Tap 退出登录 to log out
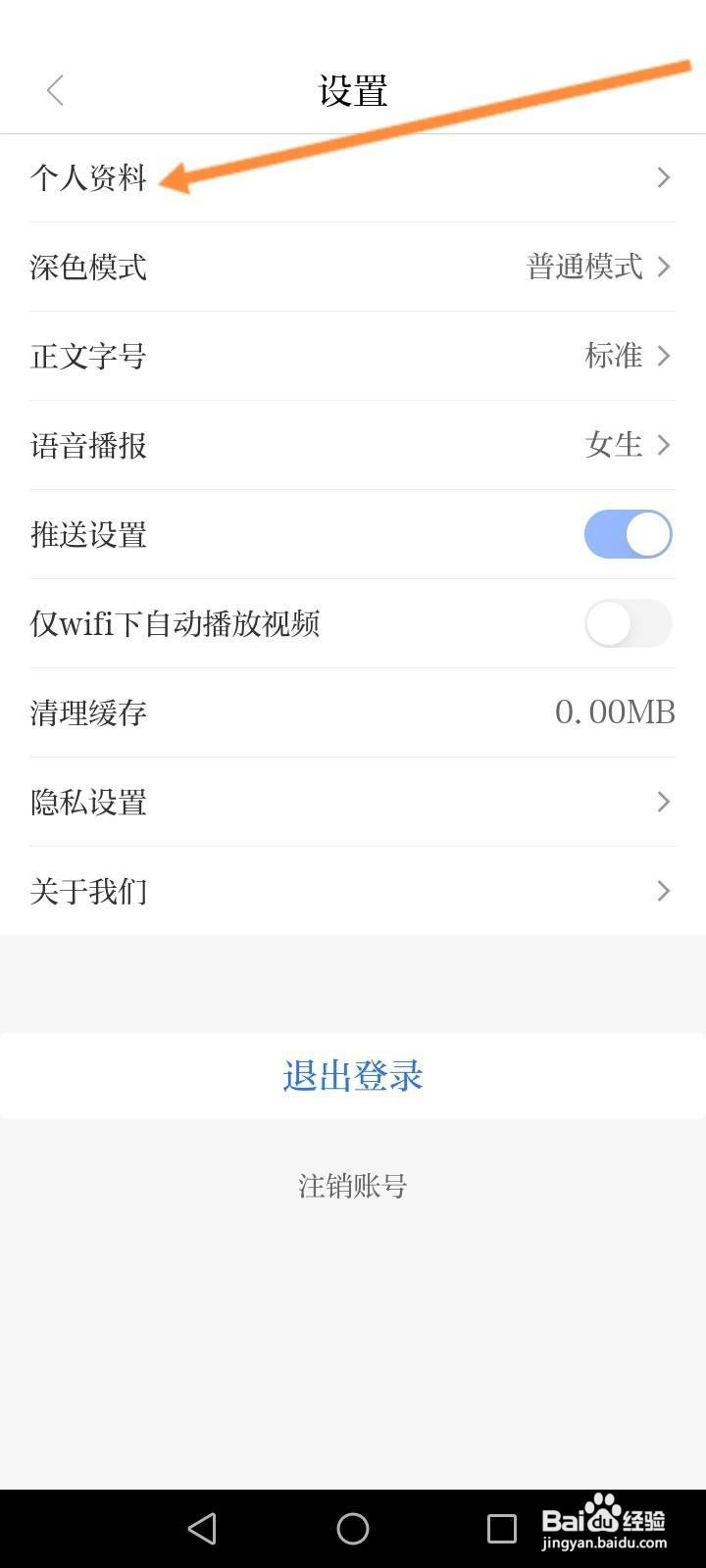Image resolution: width=706 pixels, height=1568 pixels. pyautogui.click(x=353, y=1076)
